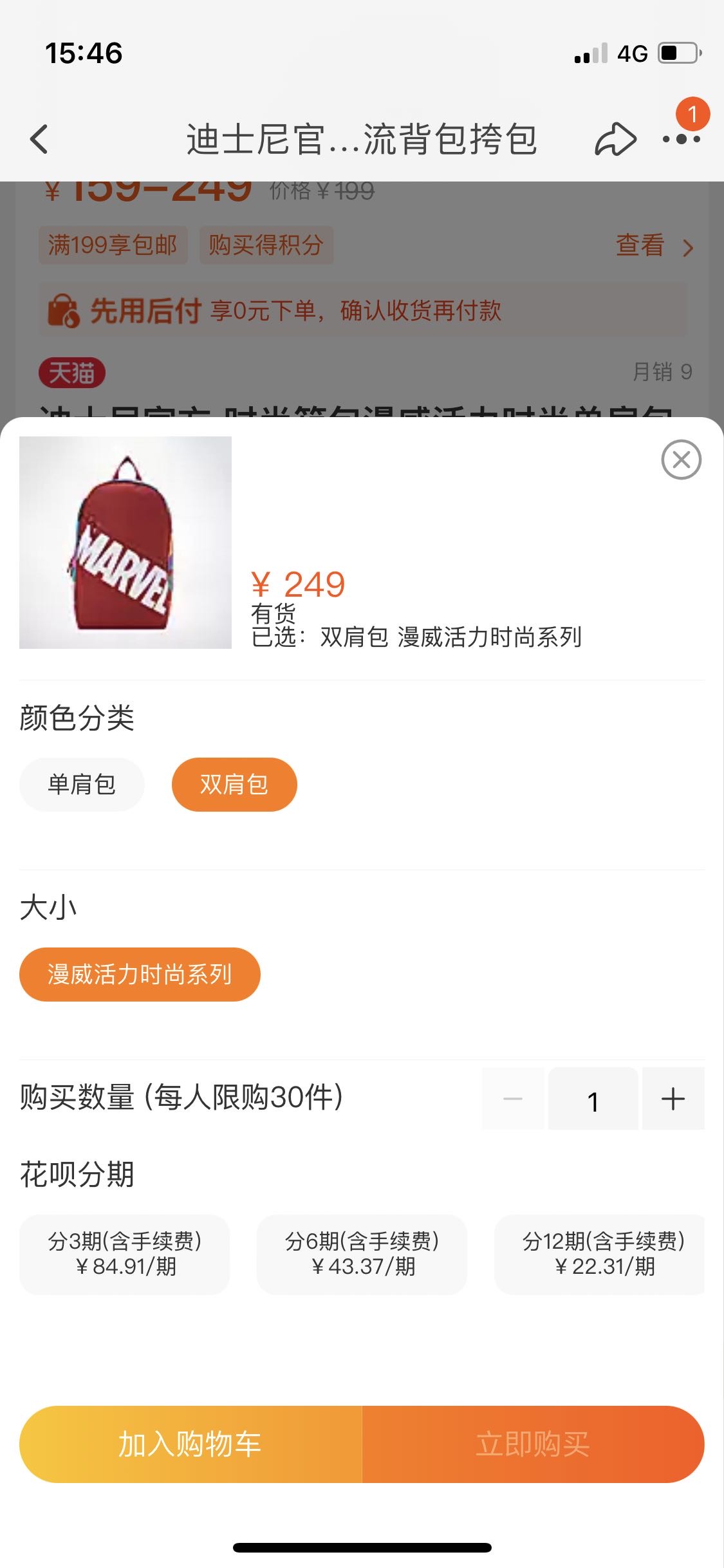The width and height of the screenshot is (724, 1568).
Task: Decrease quantity with the minus icon
Action: [x=512, y=1099]
